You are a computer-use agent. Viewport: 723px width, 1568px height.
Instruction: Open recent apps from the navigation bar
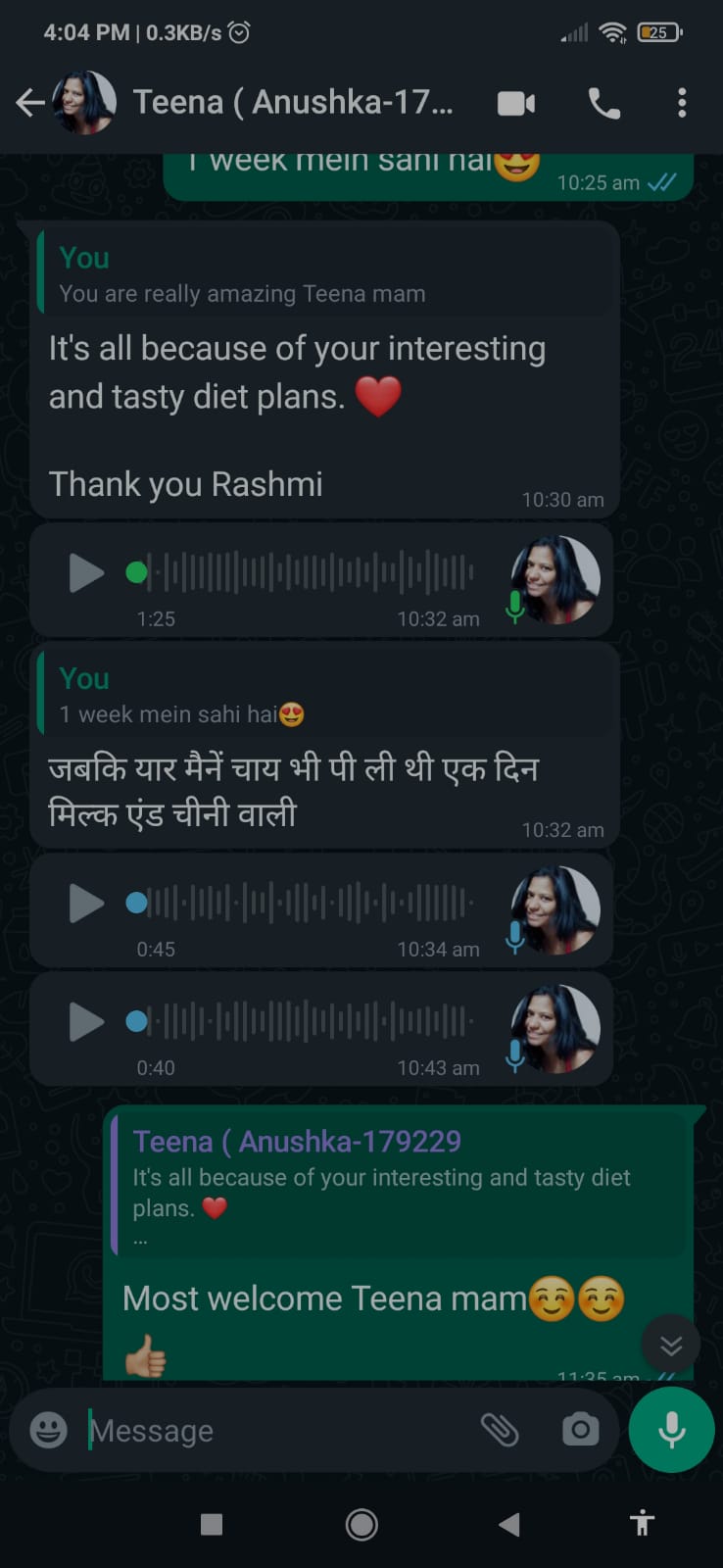click(212, 1524)
